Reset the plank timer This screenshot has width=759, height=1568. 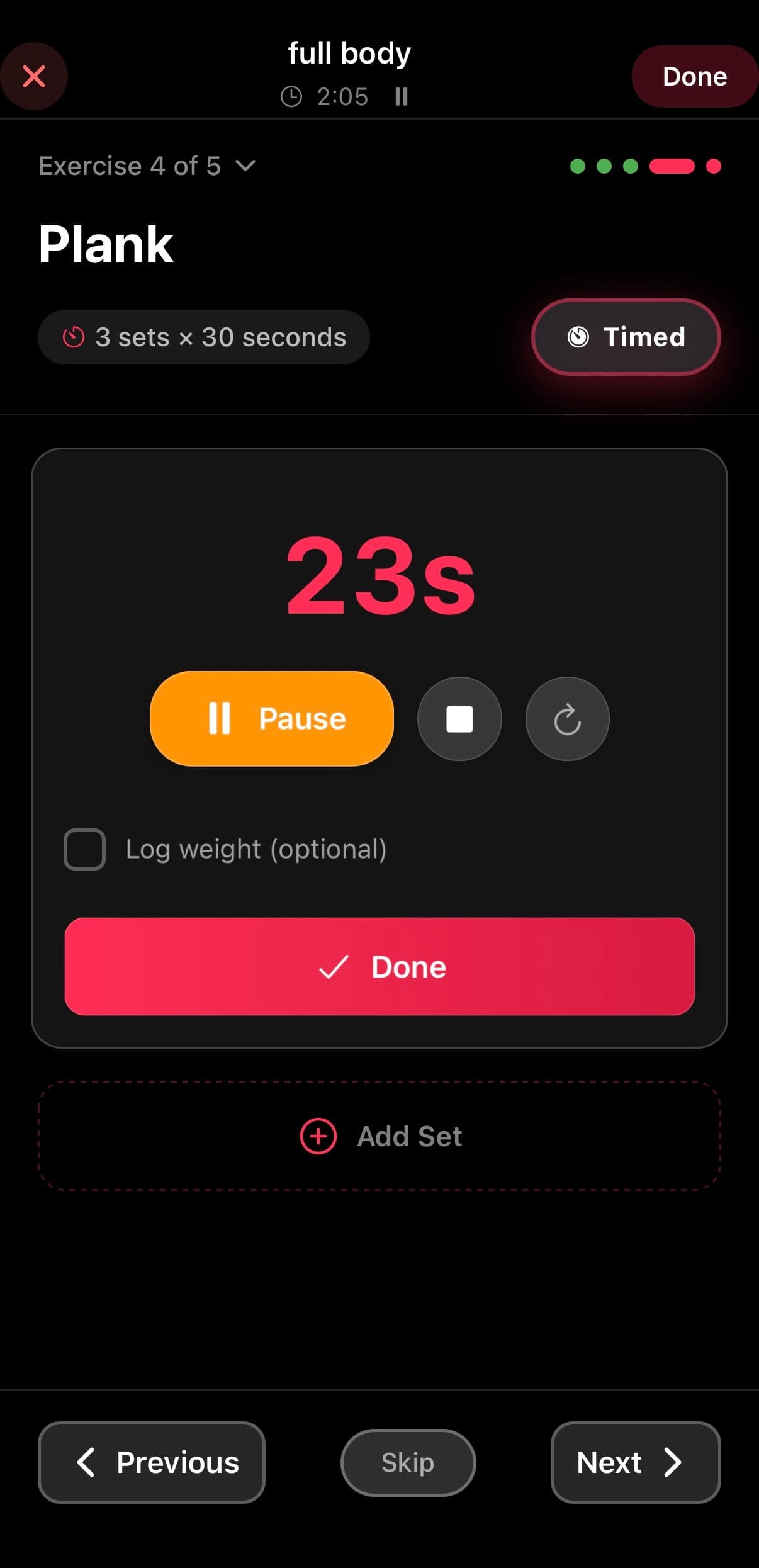[x=567, y=718]
